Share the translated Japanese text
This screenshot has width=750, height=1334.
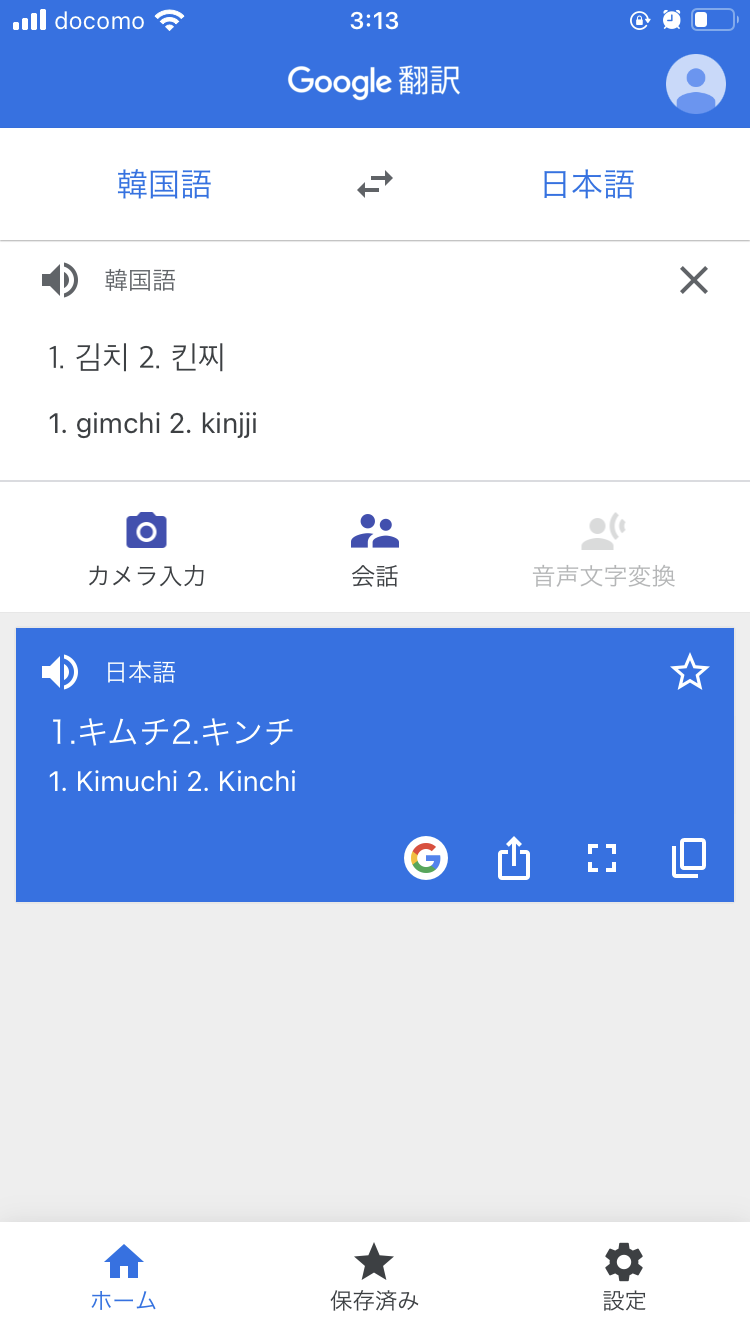point(514,858)
